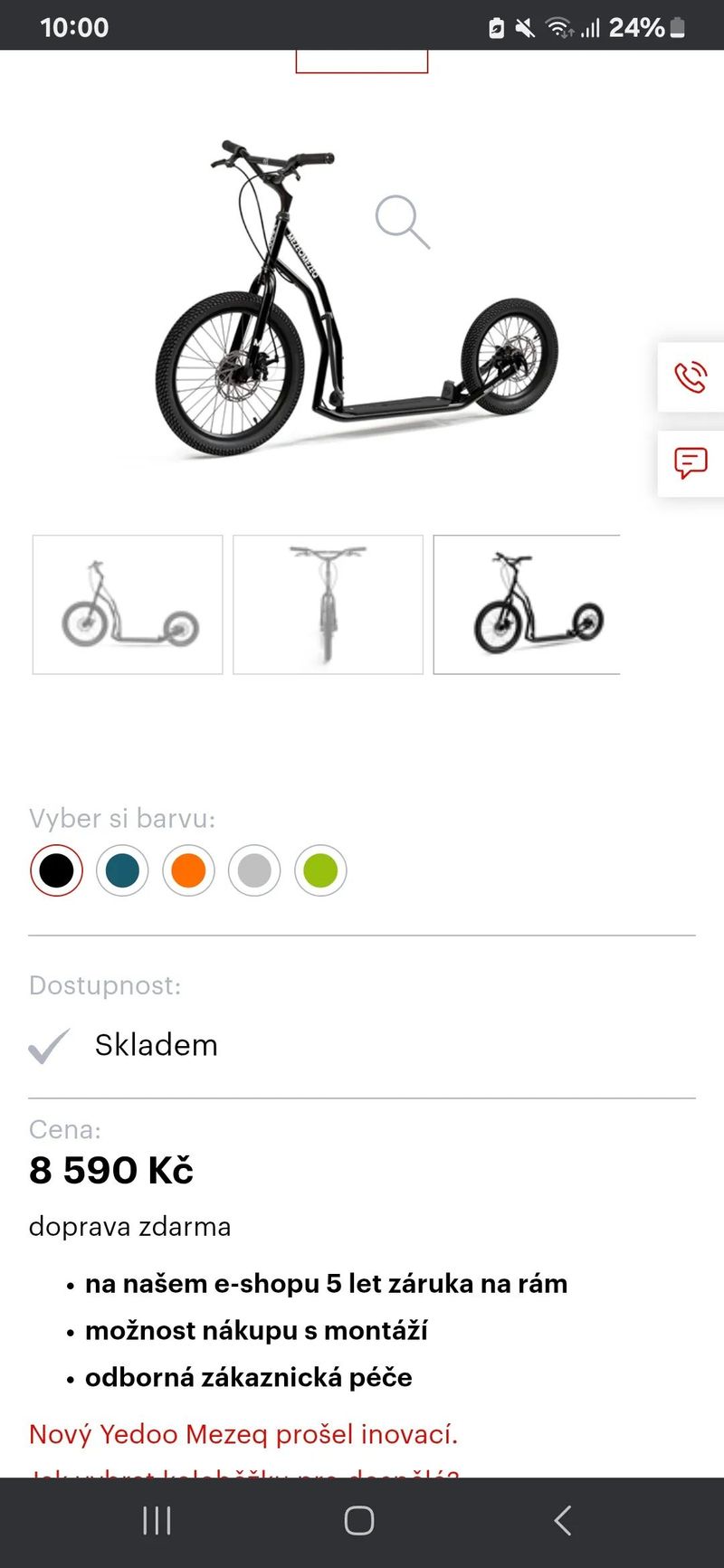
Task: Open the phone call contact button
Action: tap(691, 377)
